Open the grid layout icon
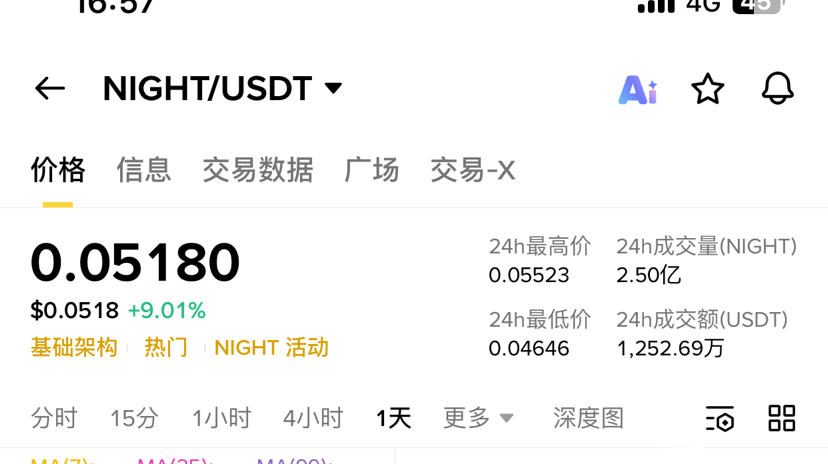 [782, 418]
